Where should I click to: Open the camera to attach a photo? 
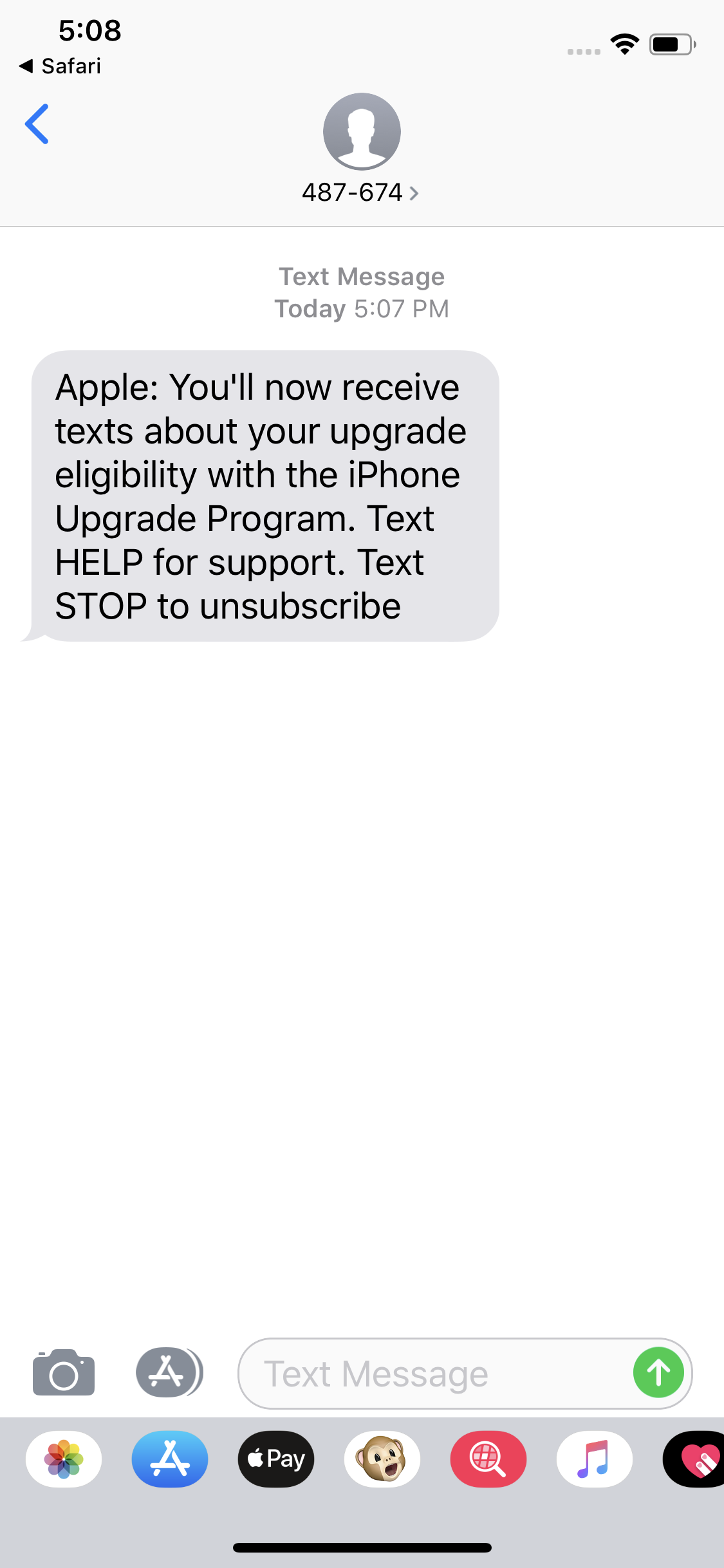(64, 1372)
